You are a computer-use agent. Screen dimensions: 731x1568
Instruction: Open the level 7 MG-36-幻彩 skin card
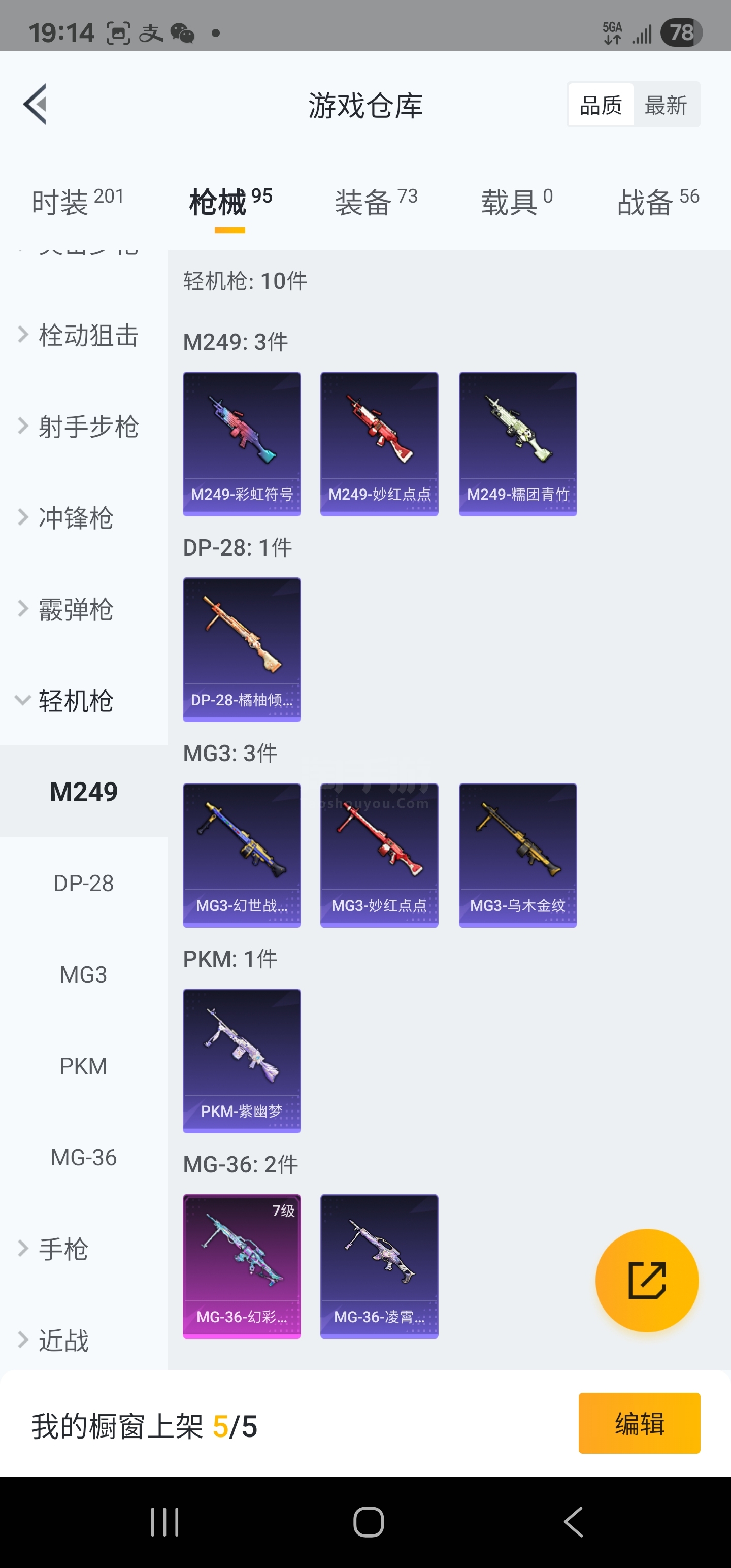[x=242, y=1266]
